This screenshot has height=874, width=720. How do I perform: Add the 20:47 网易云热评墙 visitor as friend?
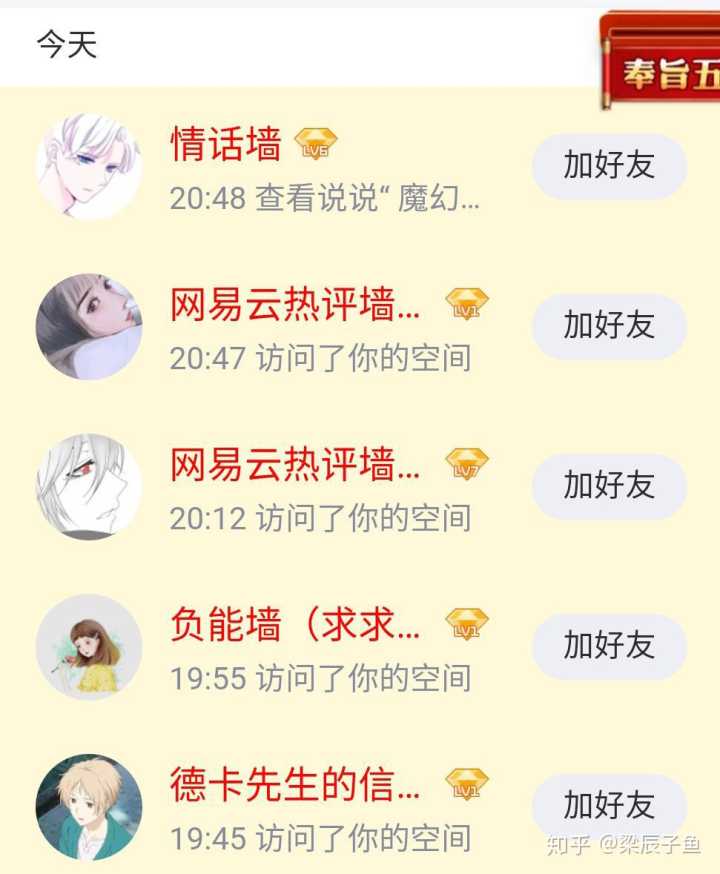[x=608, y=326]
